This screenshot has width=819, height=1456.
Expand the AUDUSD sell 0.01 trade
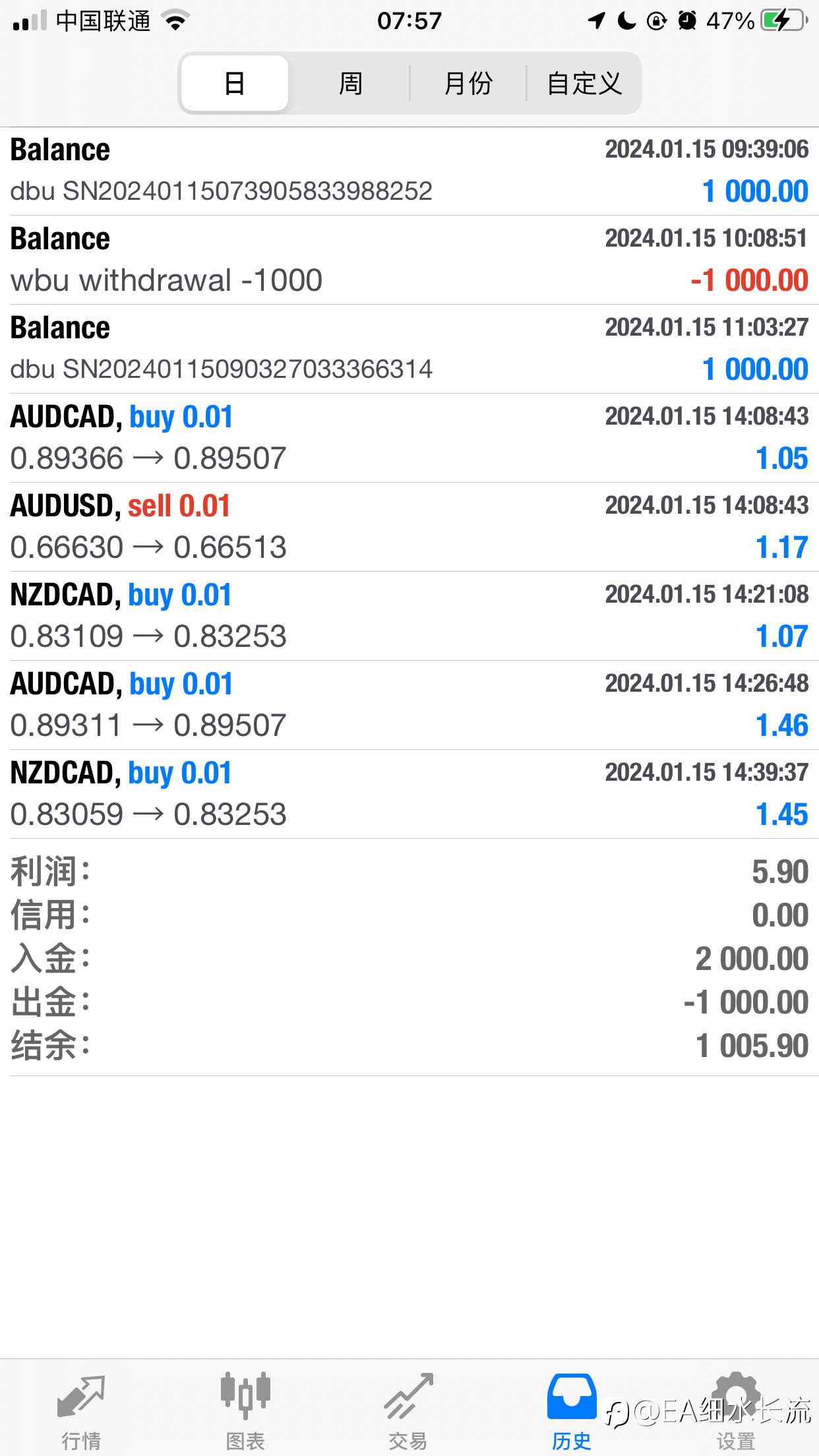(x=409, y=527)
